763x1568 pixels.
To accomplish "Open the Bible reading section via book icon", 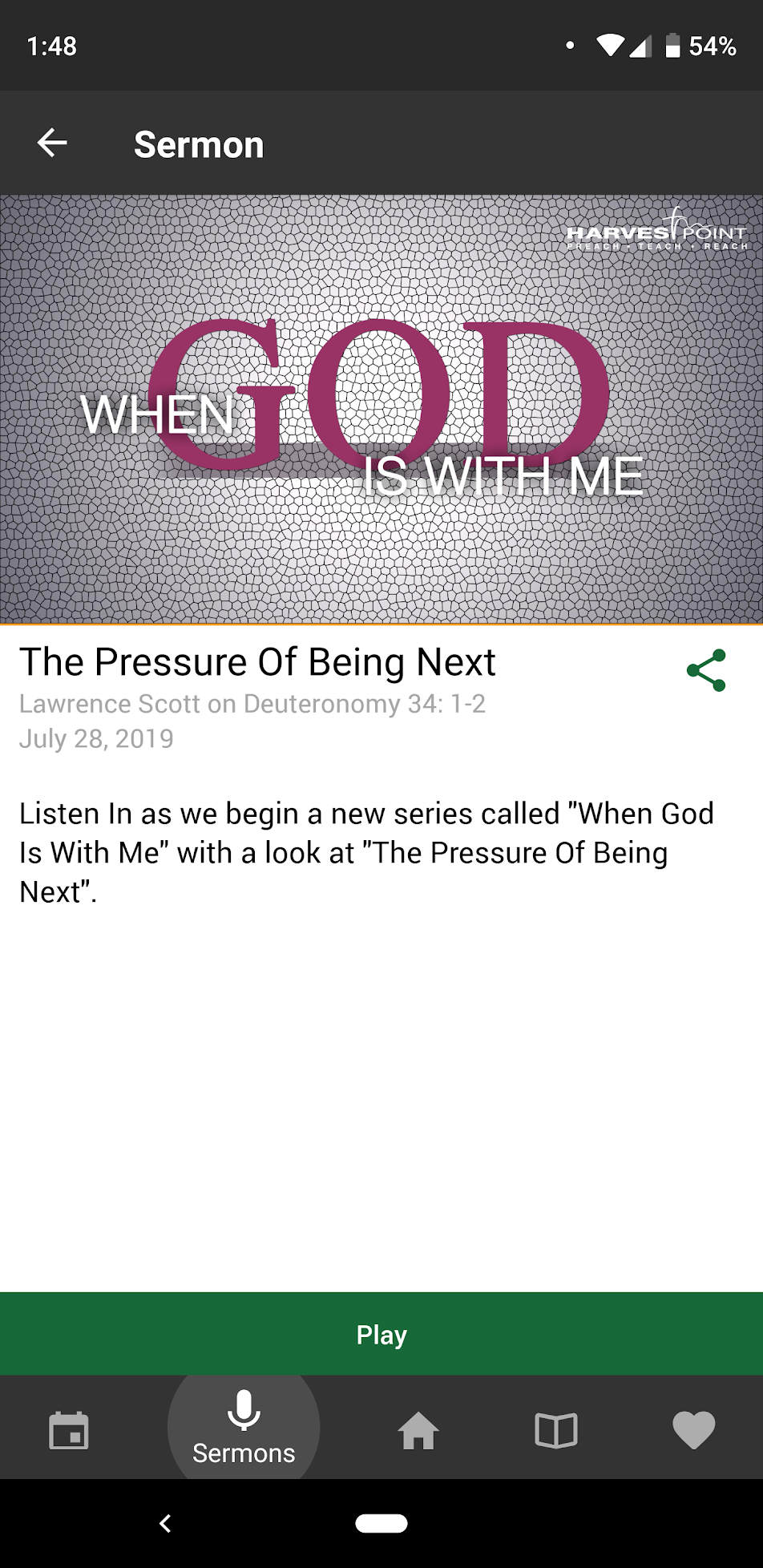I will pyautogui.click(x=556, y=1429).
